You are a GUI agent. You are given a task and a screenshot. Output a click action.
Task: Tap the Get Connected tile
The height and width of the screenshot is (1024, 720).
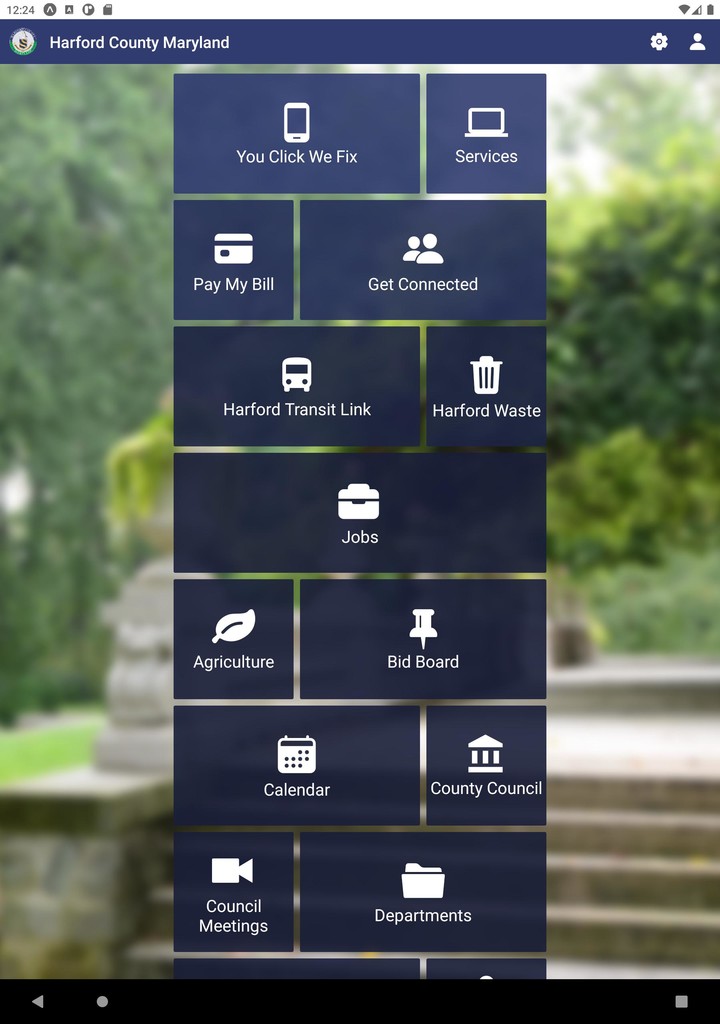423,260
